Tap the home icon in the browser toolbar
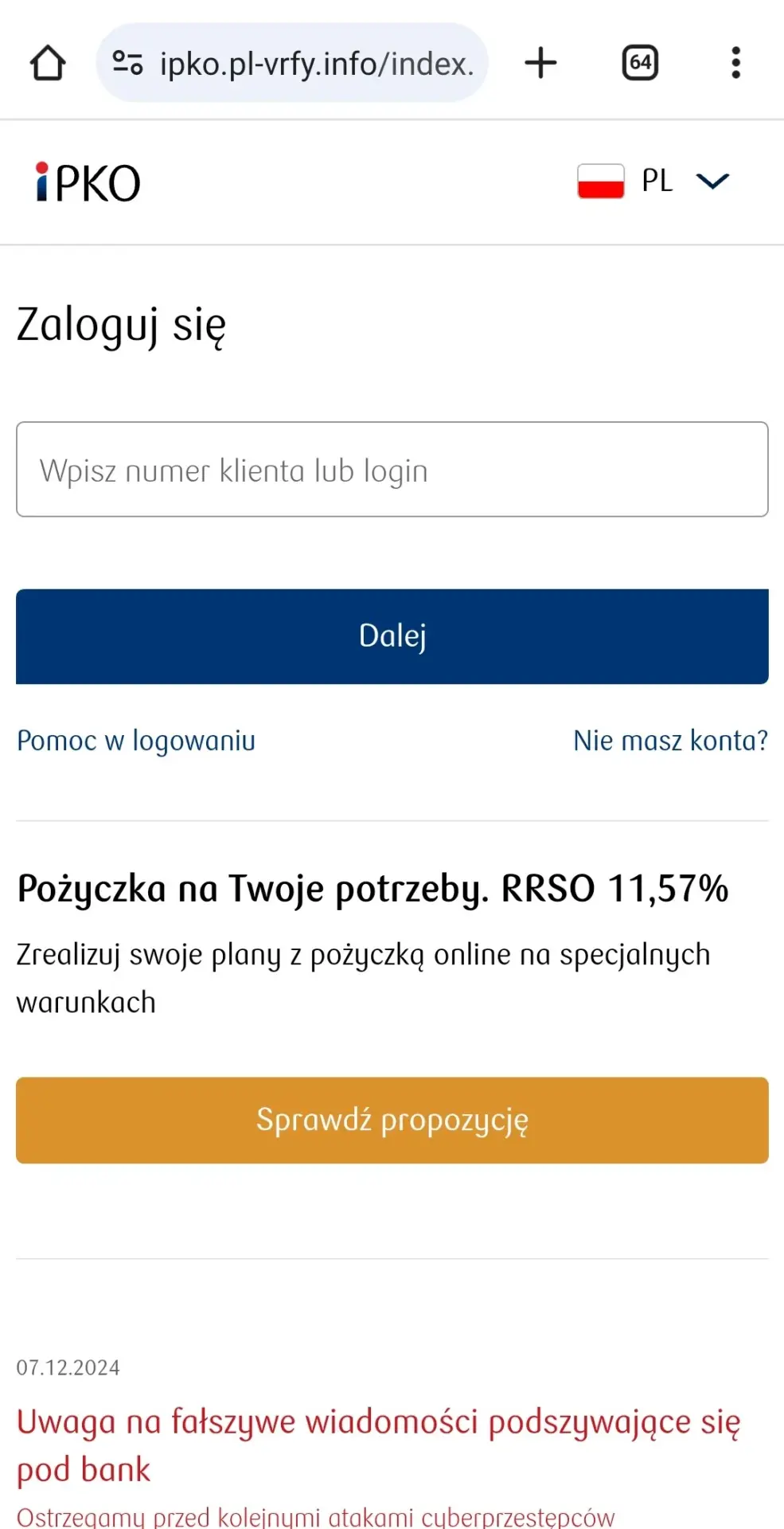This screenshot has height=1529, width=784. coord(49,62)
